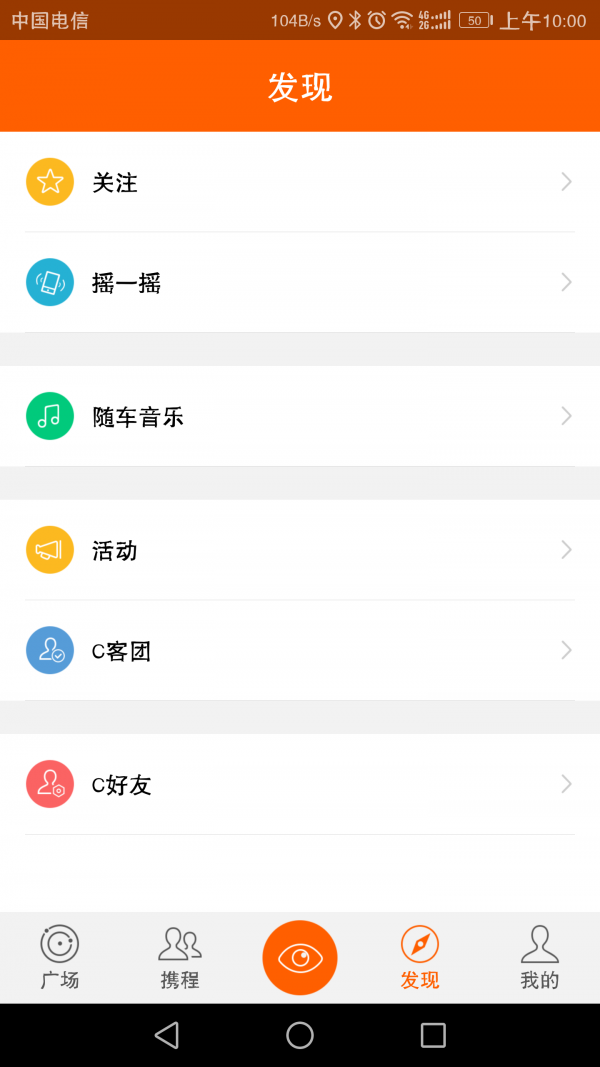Open the C客团 row
This screenshot has height=1067, width=600.
300,651
